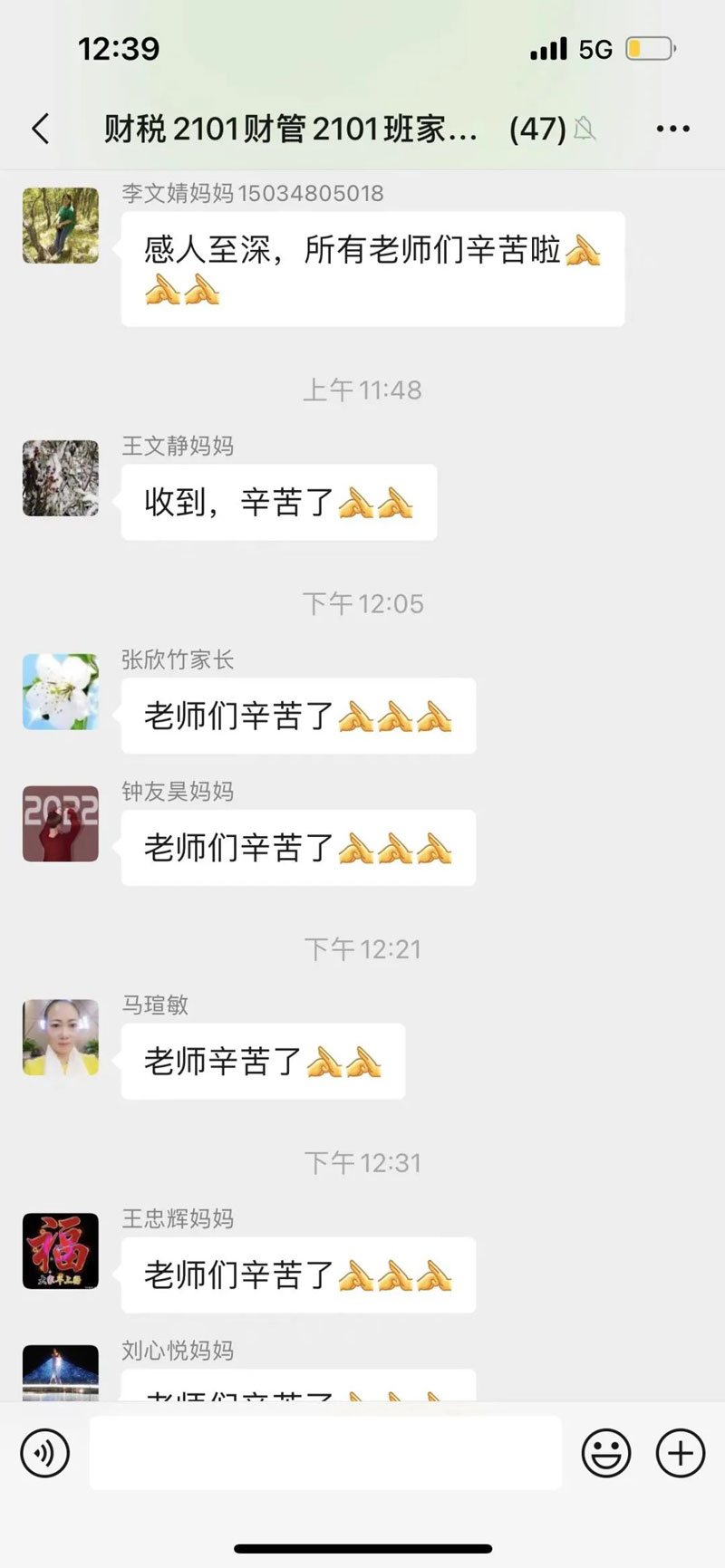Screen dimensions: 725x1568
Task: Tap 钟友昊妈妈's avatar
Action: (61, 823)
